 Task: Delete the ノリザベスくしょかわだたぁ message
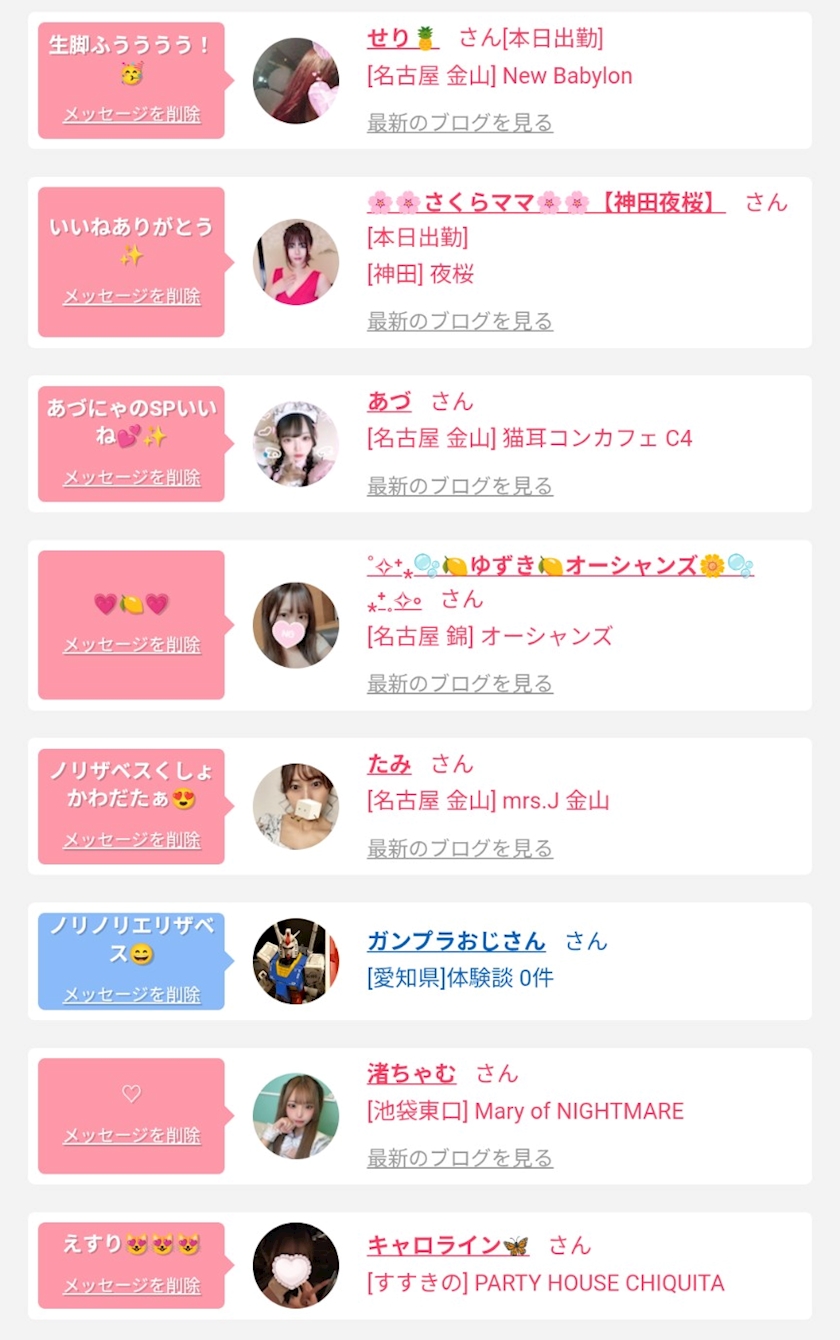click(x=131, y=840)
